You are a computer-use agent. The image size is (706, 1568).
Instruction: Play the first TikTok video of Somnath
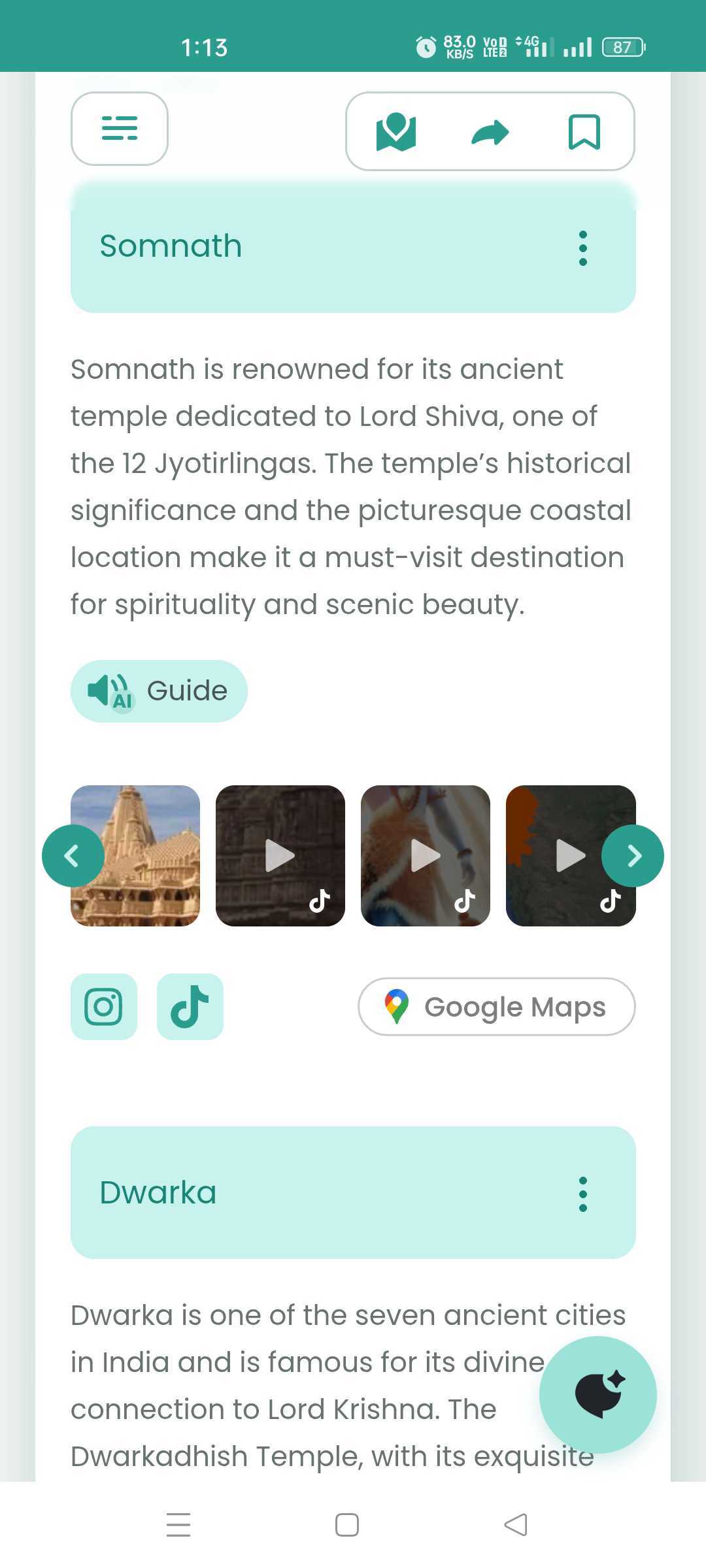(280, 855)
